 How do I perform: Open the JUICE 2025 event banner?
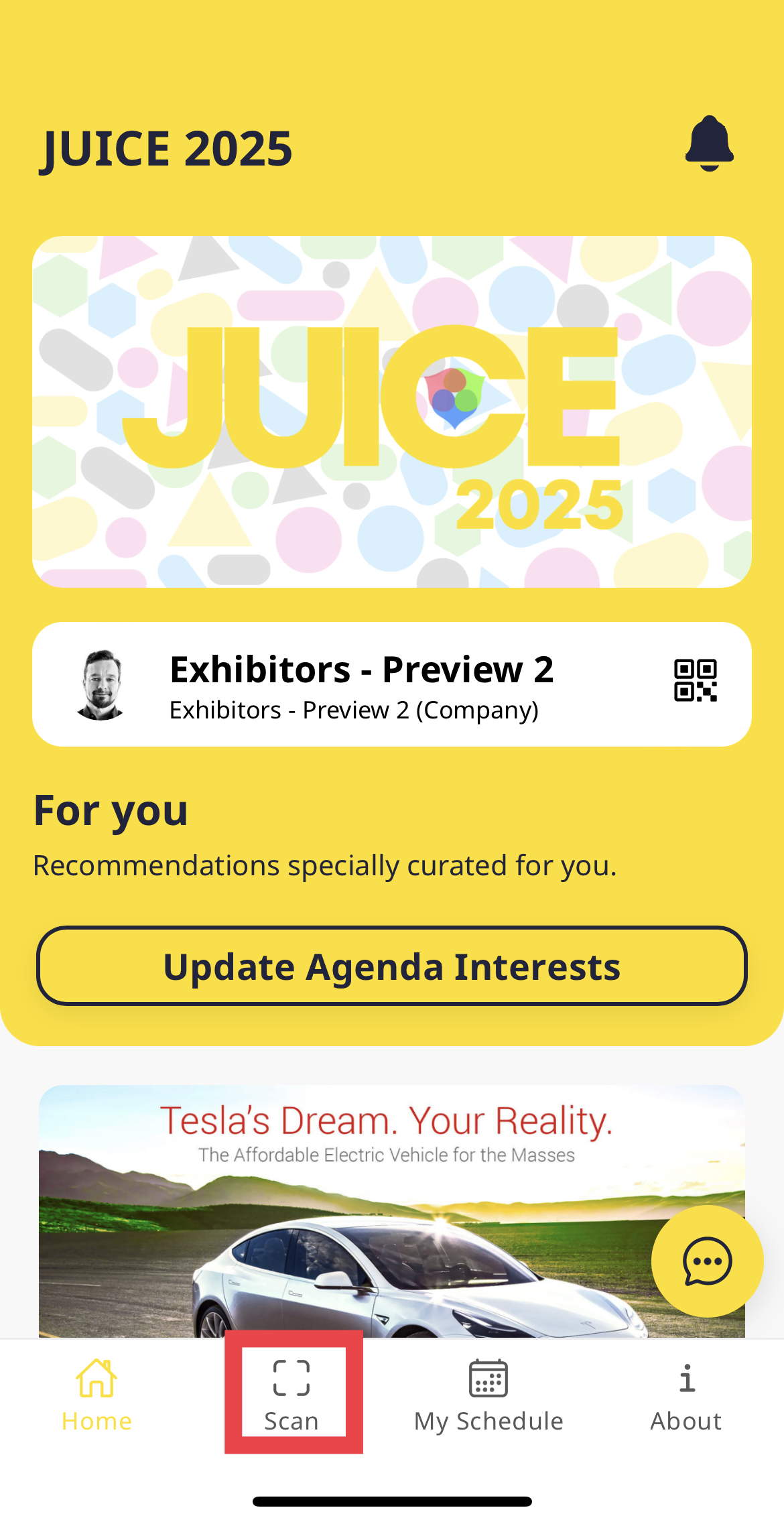391,412
